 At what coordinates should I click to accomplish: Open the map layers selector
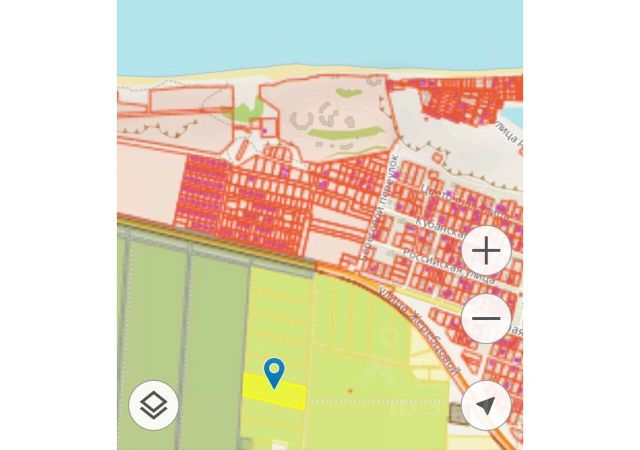(153, 406)
